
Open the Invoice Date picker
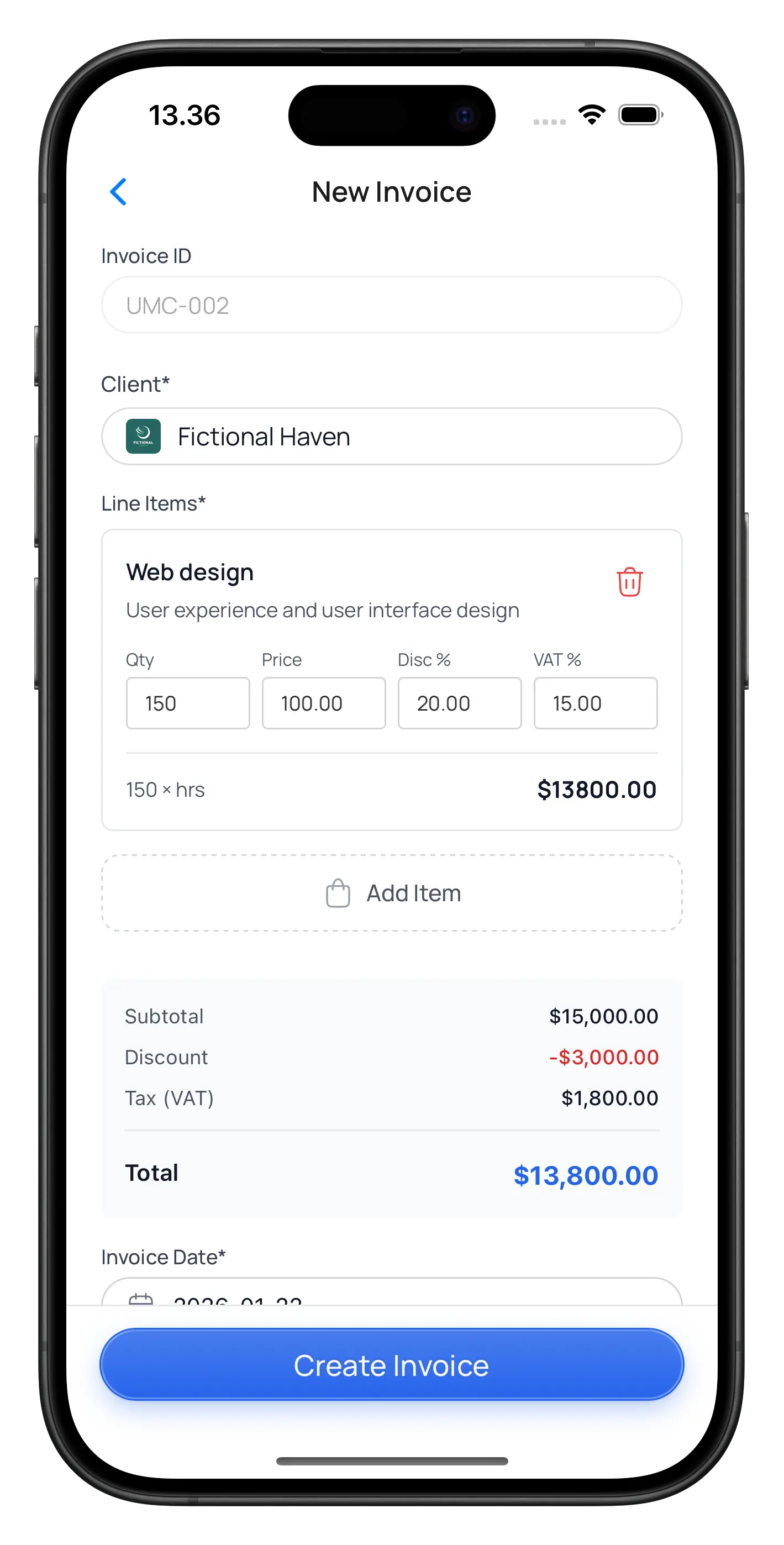click(391, 1294)
